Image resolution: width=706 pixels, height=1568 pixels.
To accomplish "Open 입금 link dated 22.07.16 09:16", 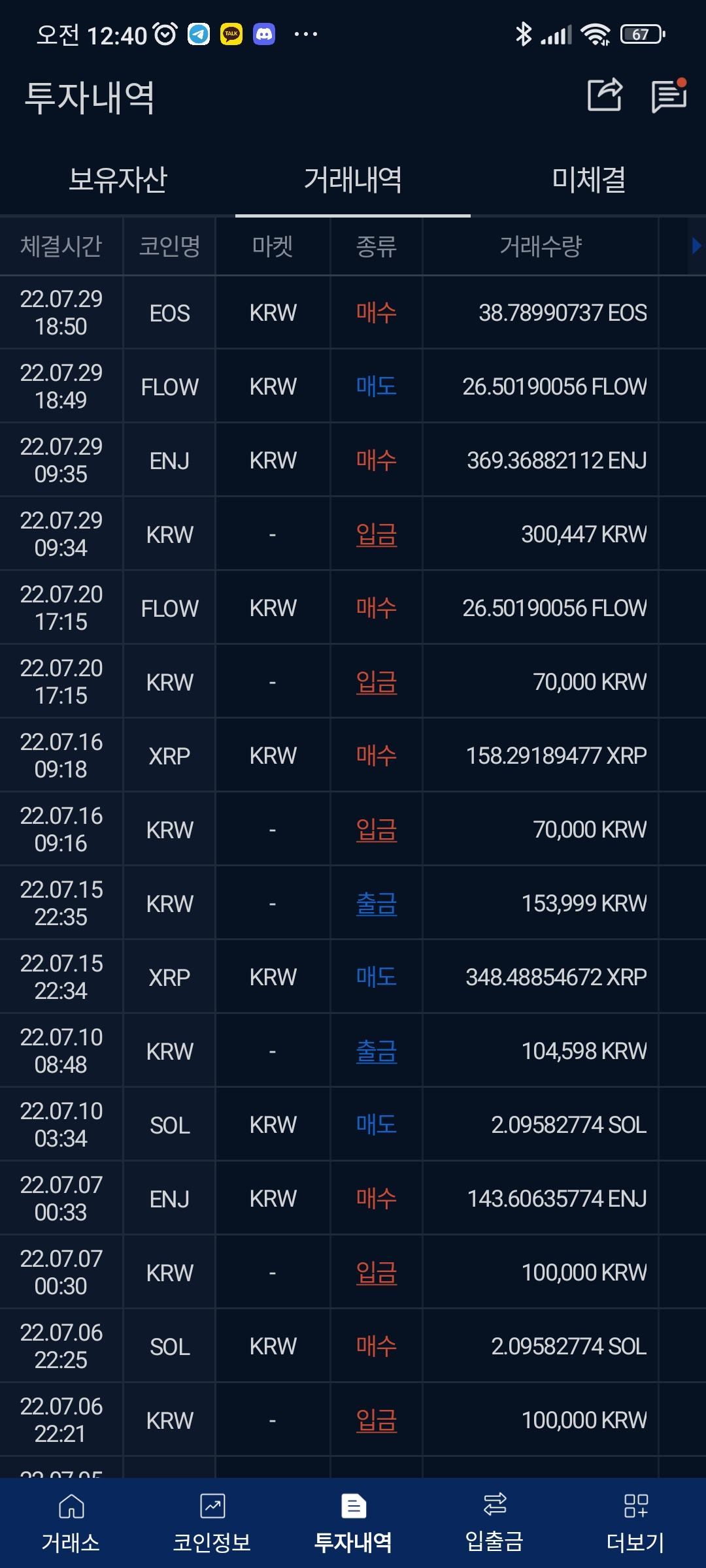I will pos(377,830).
